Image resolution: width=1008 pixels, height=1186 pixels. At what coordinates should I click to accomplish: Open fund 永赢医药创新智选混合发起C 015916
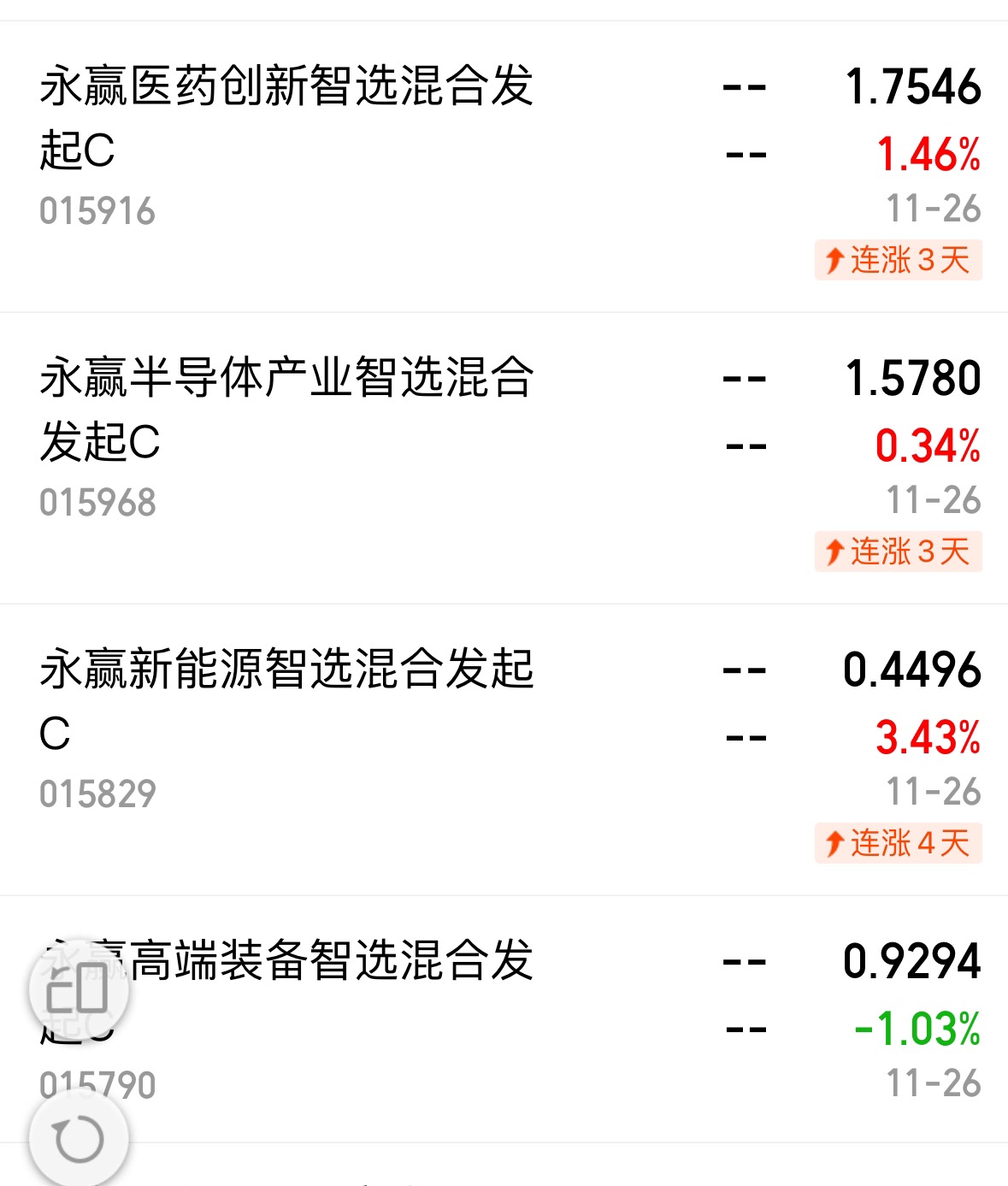504,167
